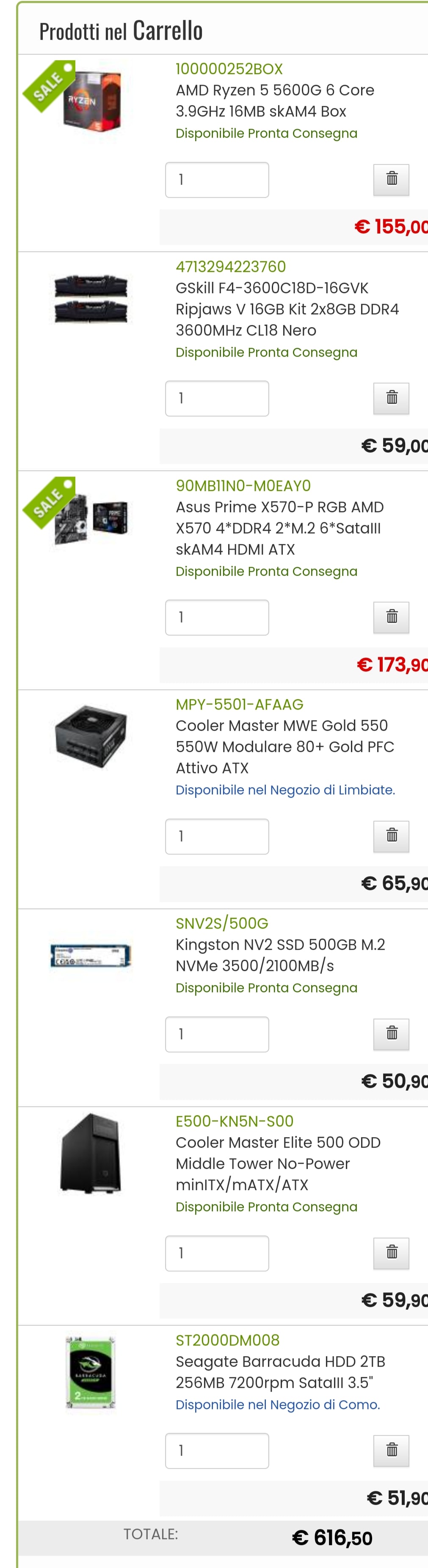The height and width of the screenshot is (1568, 428).
Task: Delete the GSkill Ripjaws V RAM kit
Action: point(391,398)
